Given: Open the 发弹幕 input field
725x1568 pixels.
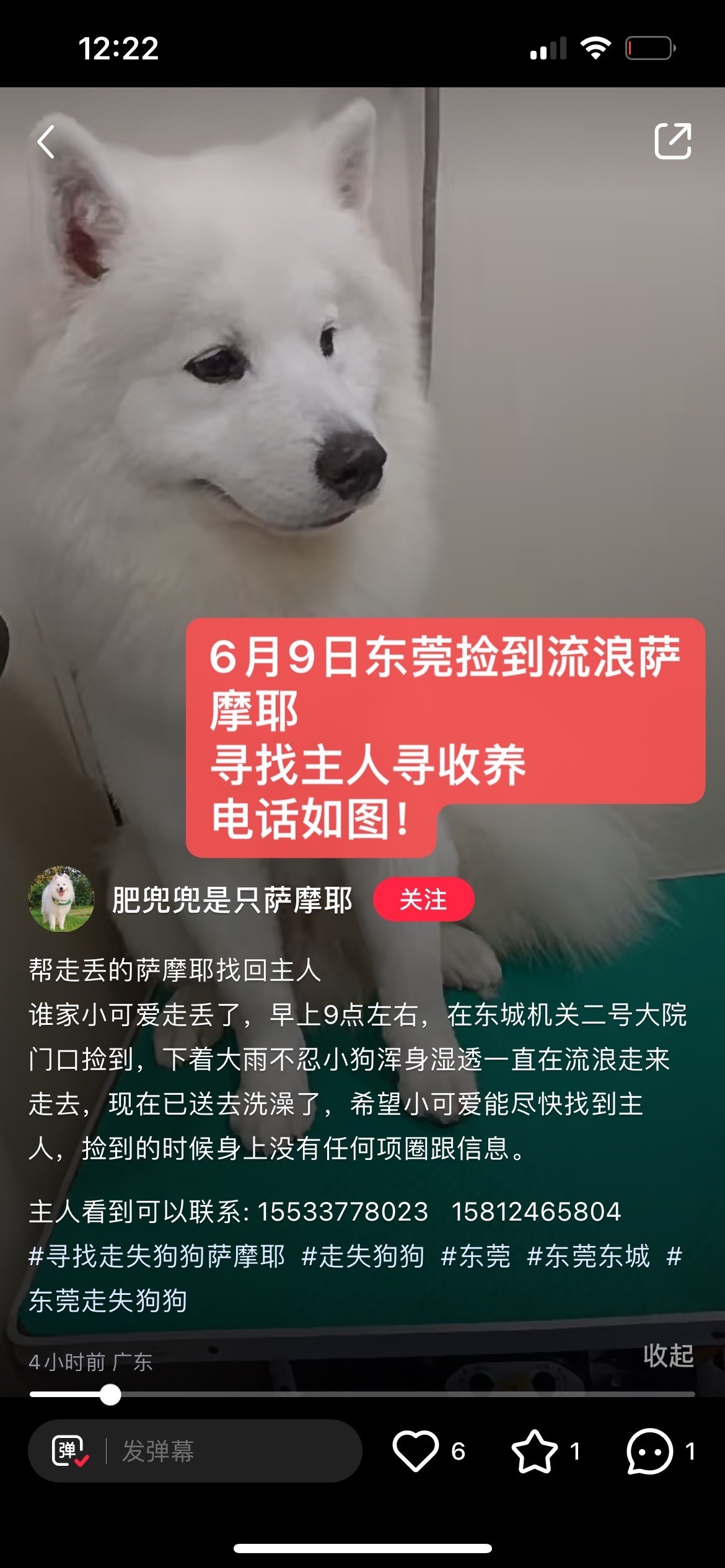Looking at the screenshot, I should [195, 1451].
